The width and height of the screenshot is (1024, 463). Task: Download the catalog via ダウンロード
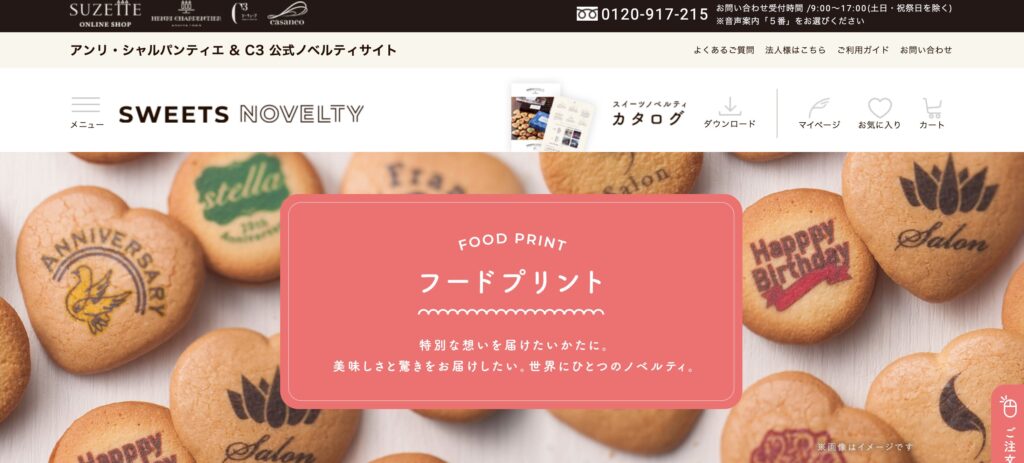coord(729,113)
